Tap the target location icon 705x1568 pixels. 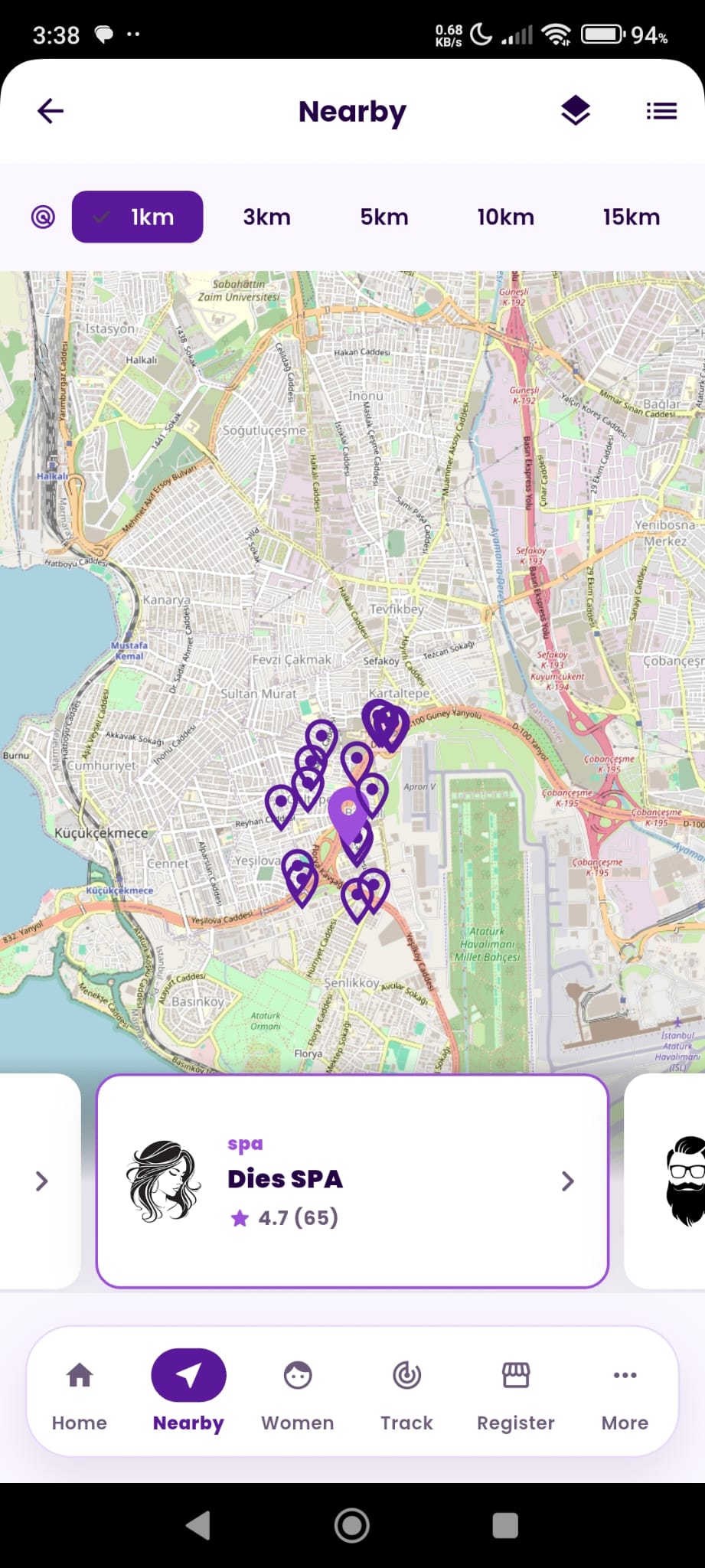pyautogui.click(x=43, y=217)
